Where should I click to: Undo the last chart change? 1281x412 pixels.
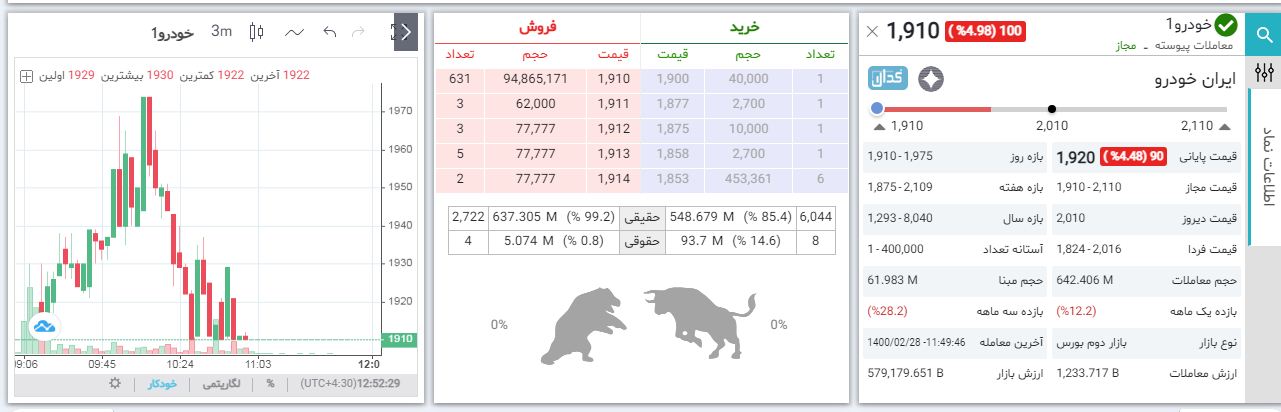pyautogui.click(x=330, y=32)
